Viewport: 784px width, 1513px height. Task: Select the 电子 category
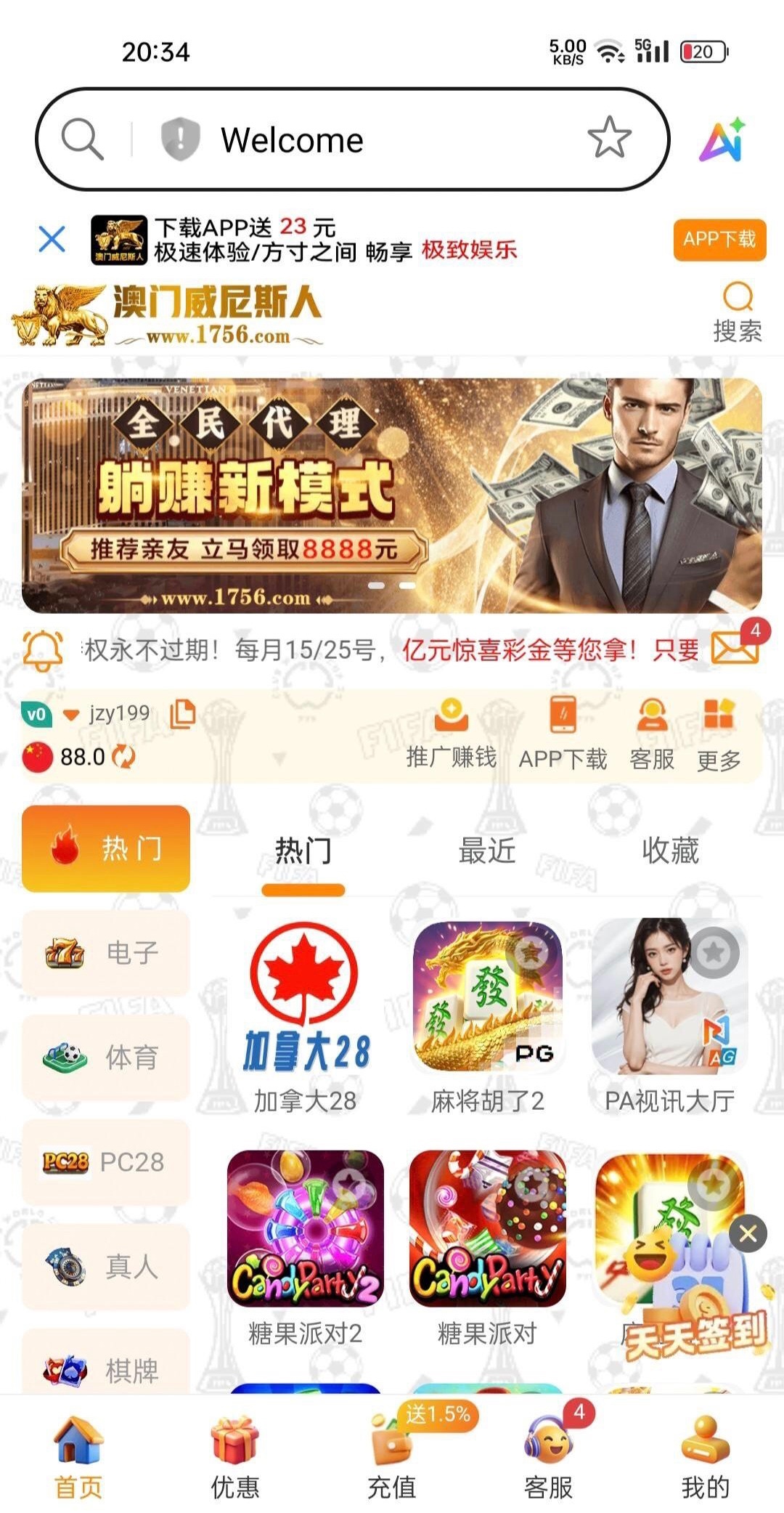(x=106, y=953)
